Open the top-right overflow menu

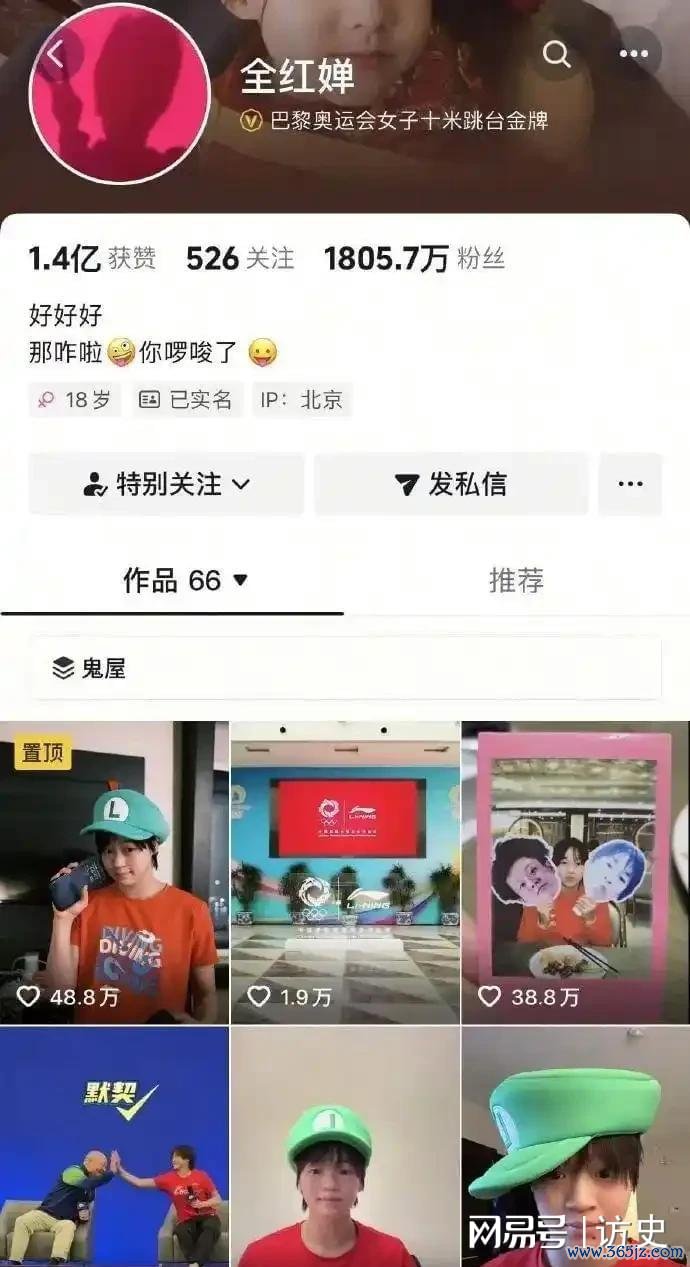coord(633,54)
